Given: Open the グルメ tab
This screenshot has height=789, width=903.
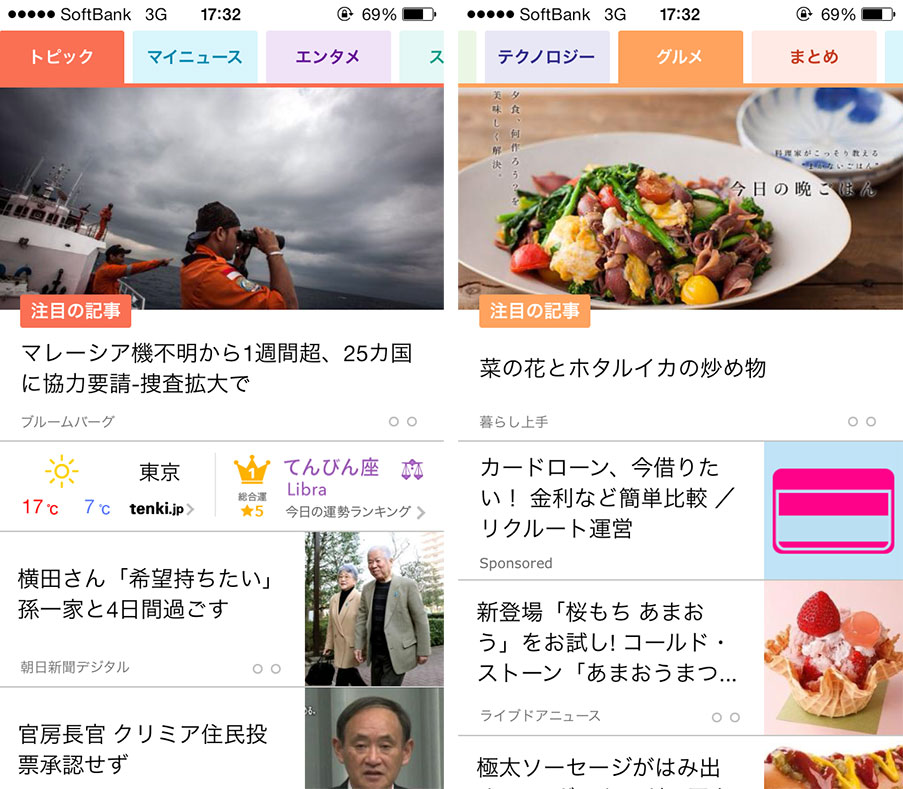Looking at the screenshot, I should point(680,57).
